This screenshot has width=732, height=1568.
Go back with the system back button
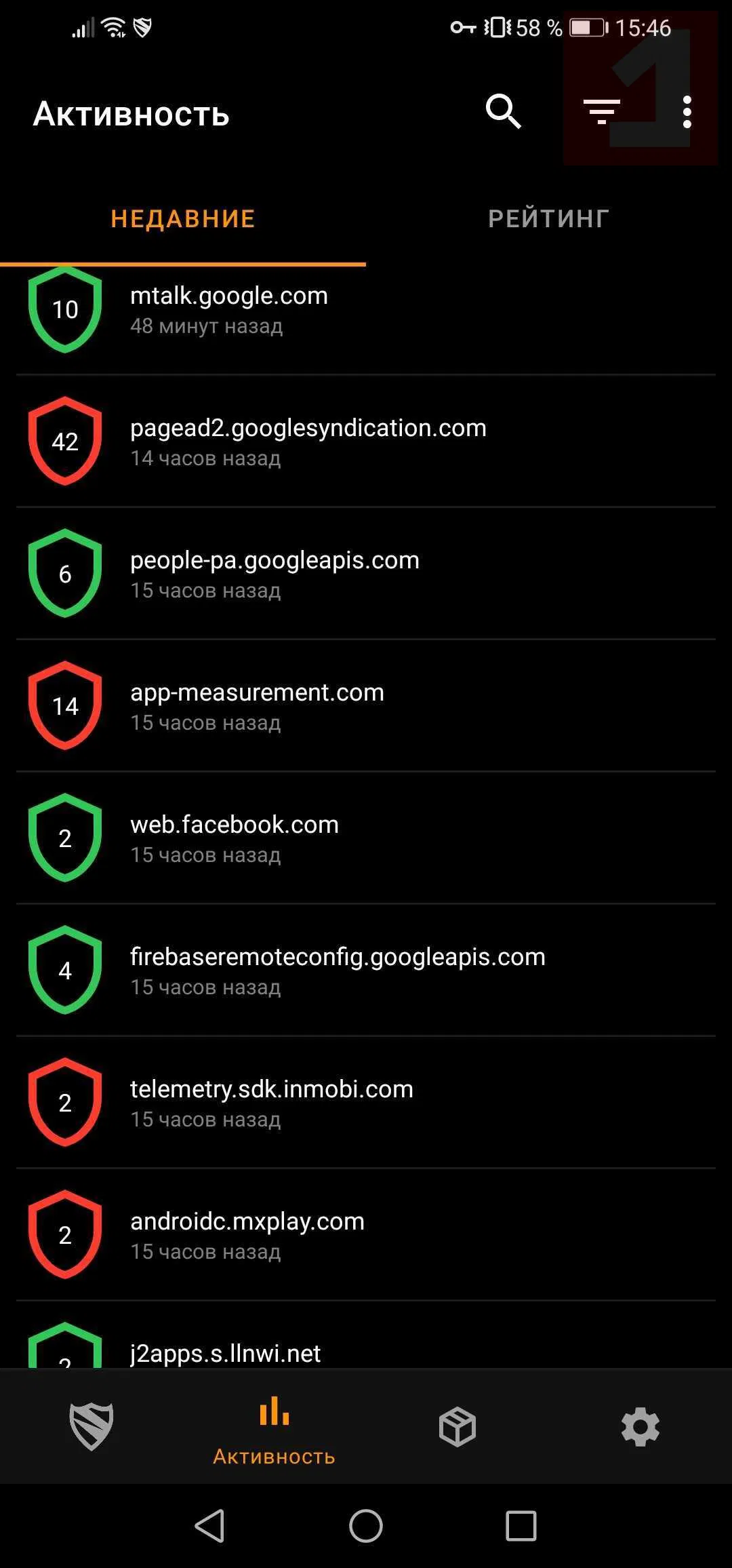210,1527
